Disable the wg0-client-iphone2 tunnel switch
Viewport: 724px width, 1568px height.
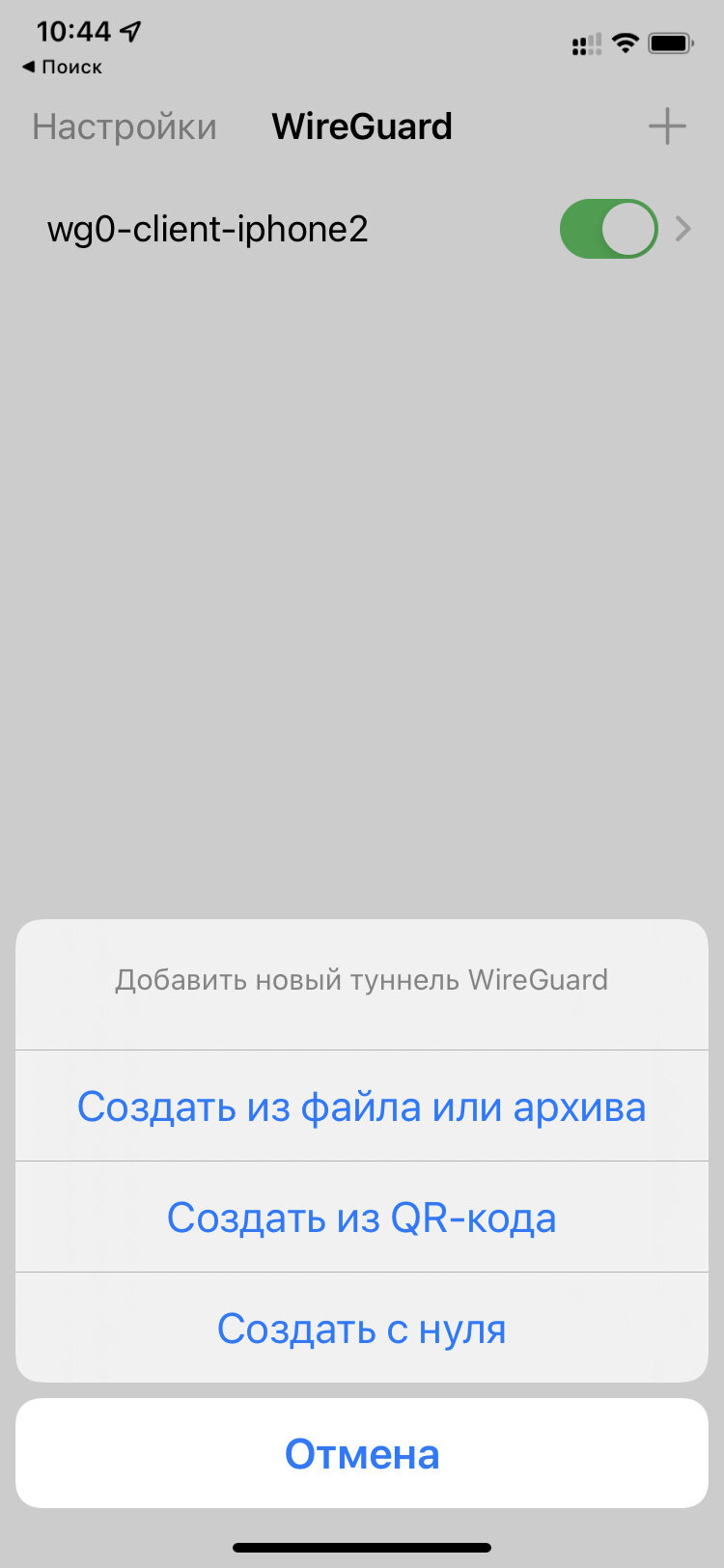tap(608, 229)
